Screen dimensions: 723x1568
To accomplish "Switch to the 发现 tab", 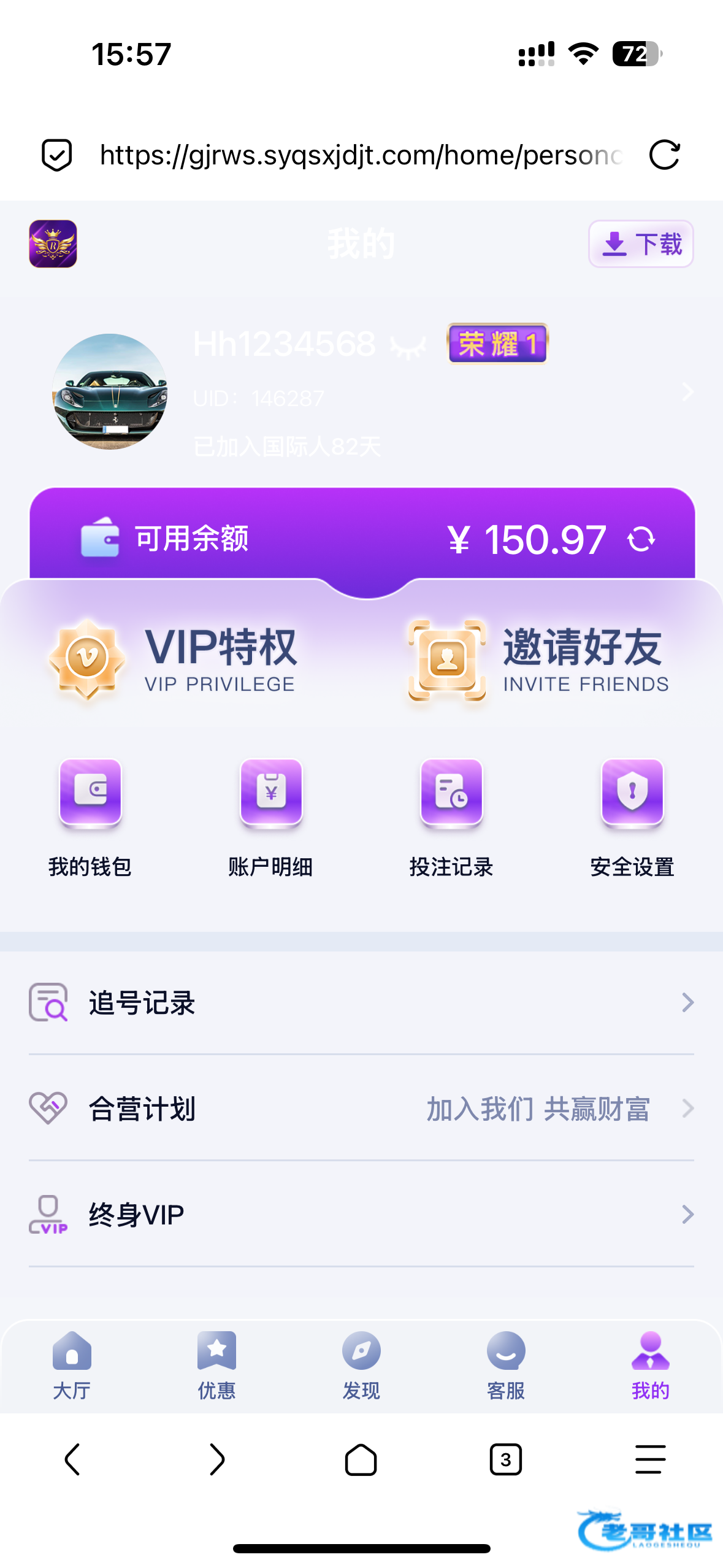I will coord(361,1365).
